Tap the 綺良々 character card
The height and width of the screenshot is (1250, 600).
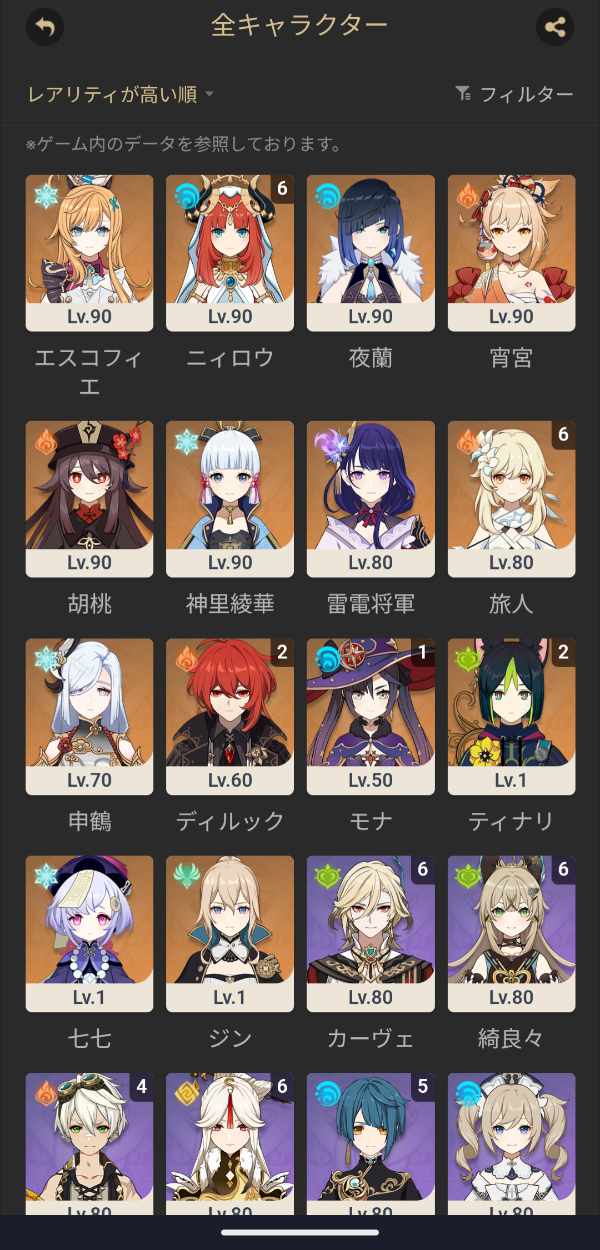[x=511, y=933]
